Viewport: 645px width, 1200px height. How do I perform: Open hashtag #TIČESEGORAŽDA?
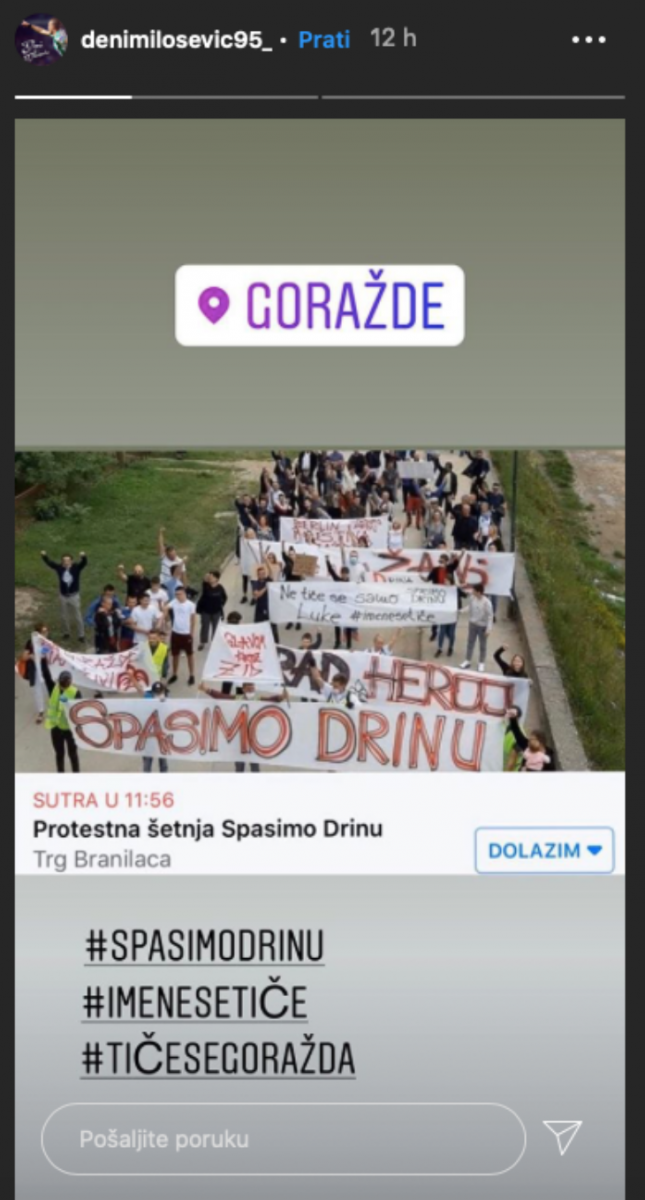pos(218,1059)
